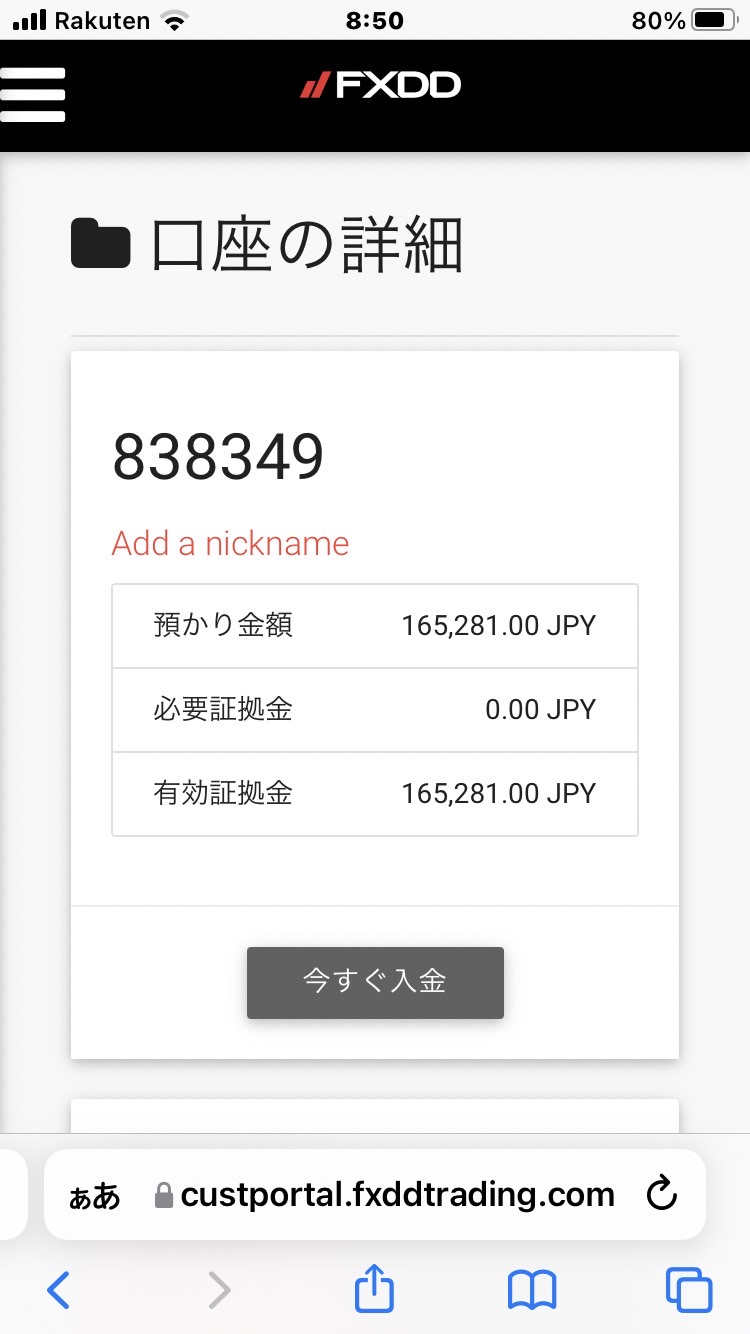Show all open Safari tabs
Screen dimensions: 750x1334
click(689, 1290)
